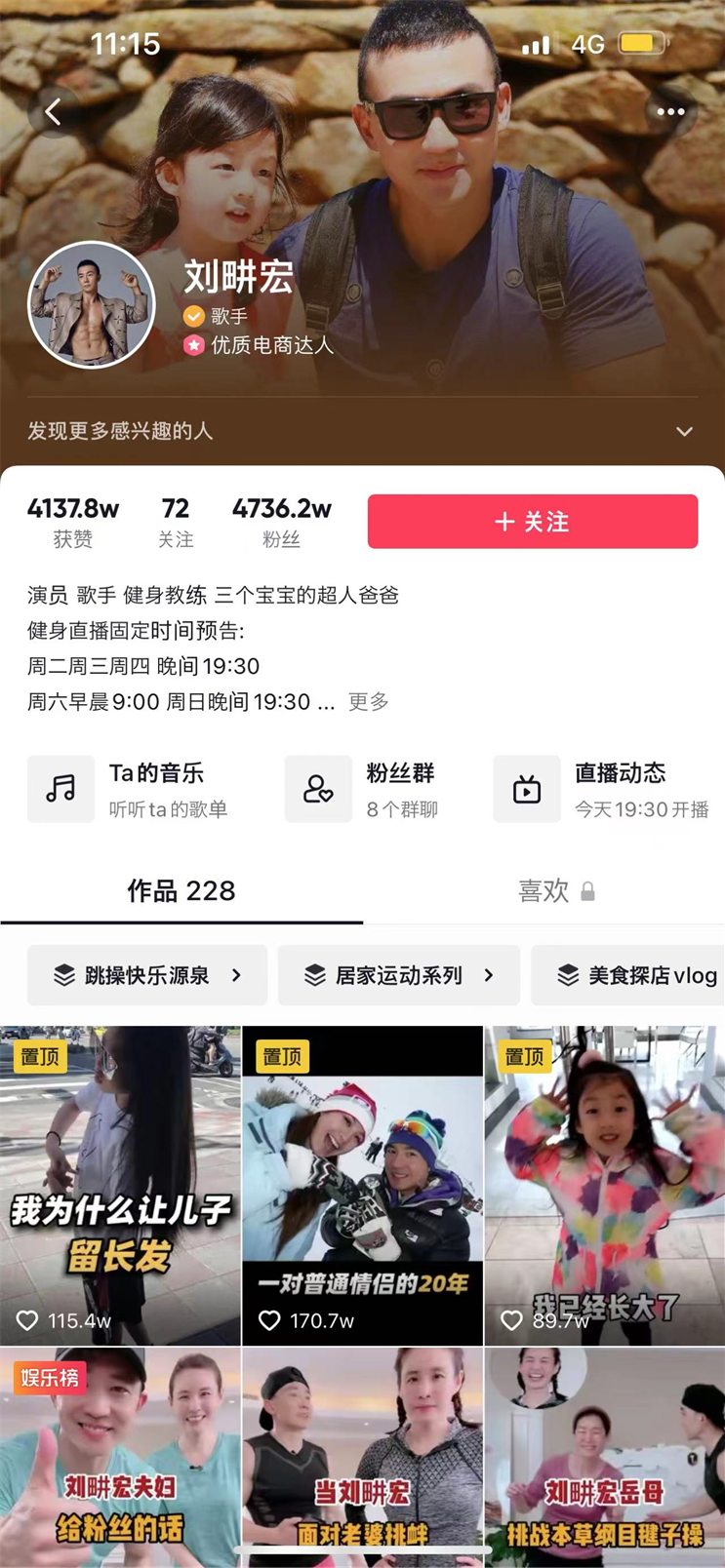Go back using the top-left arrow
Screen dimensions: 725x1568
(x=54, y=112)
